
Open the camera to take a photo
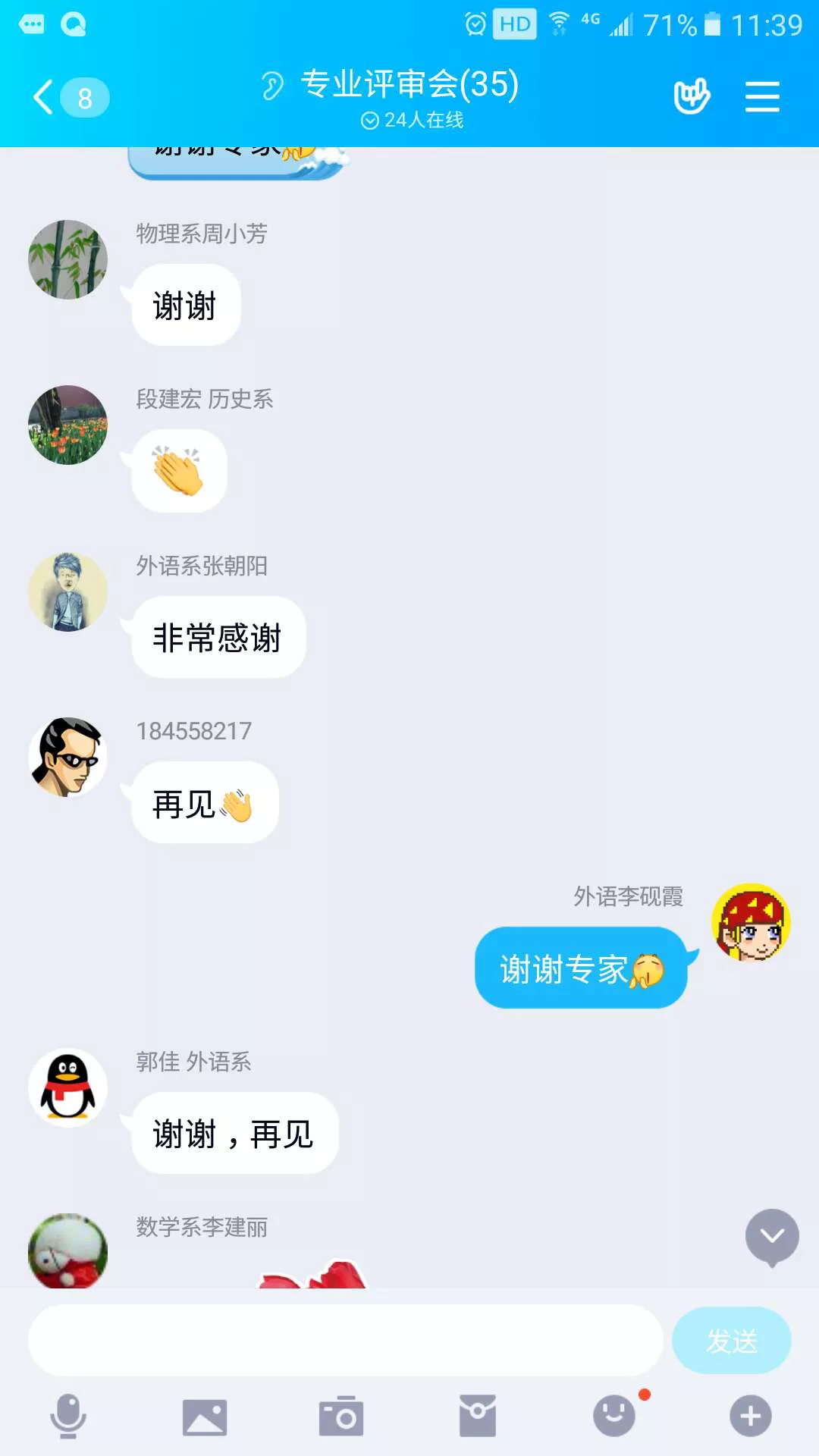click(341, 1416)
